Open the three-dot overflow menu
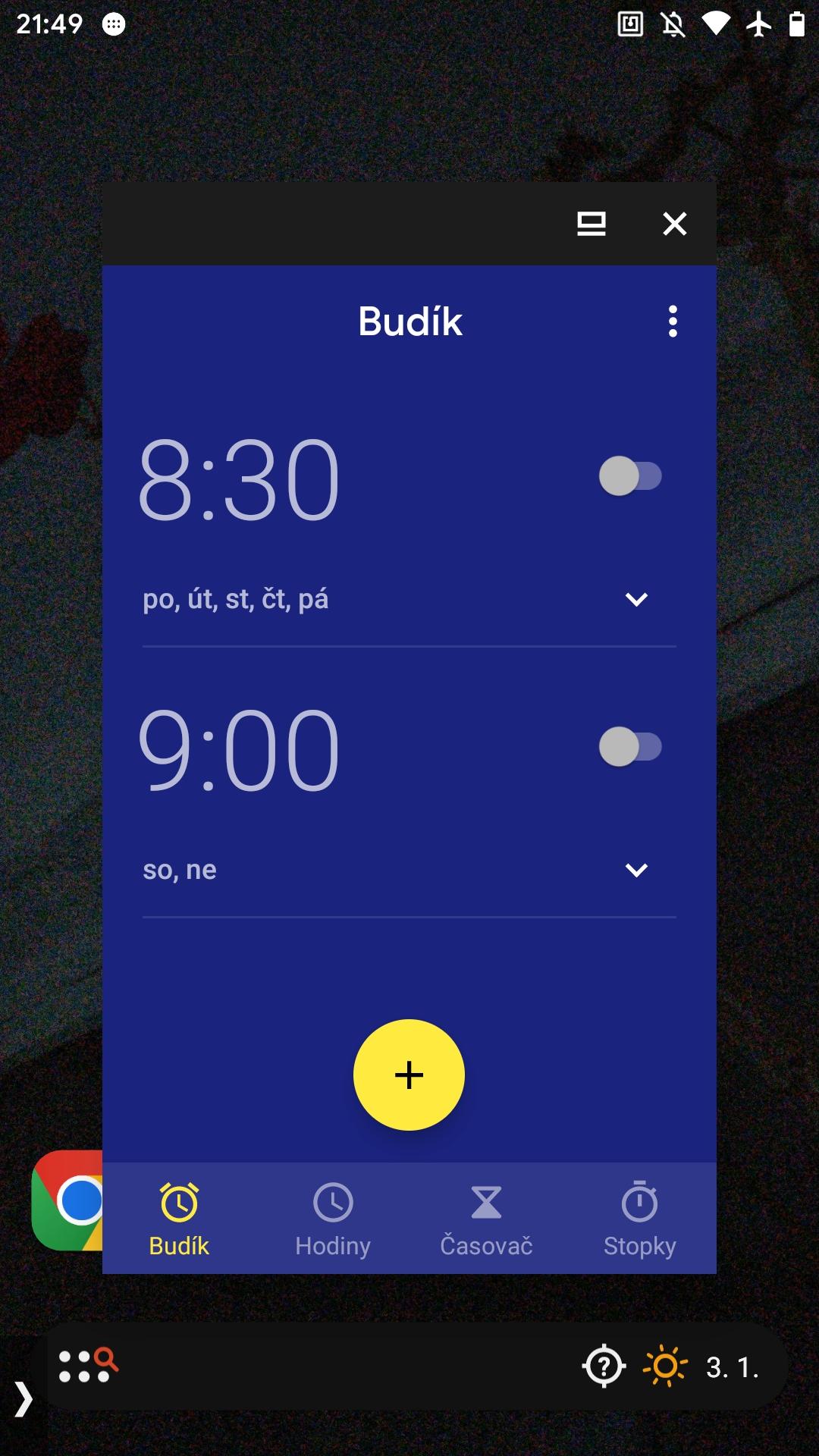This screenshot has width=819, height=1456. click(673, 322)
